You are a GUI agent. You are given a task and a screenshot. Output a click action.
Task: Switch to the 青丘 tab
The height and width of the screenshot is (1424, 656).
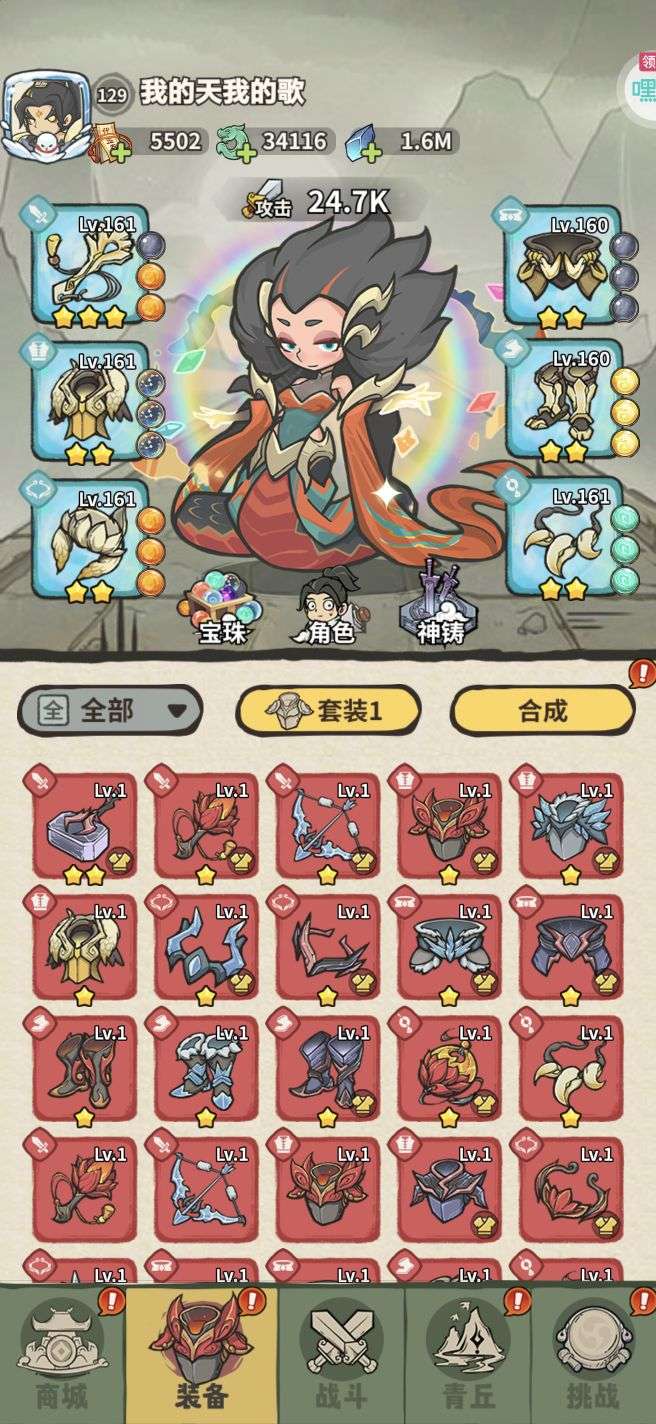[x=467, y=1360]
